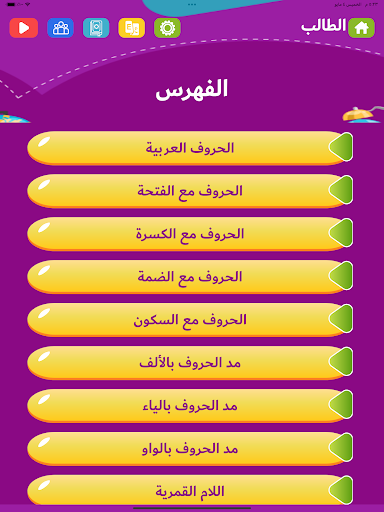This screenshot has height=512, width=384.
Task: Open the blue group people icon
Action: tap(60, 28)
